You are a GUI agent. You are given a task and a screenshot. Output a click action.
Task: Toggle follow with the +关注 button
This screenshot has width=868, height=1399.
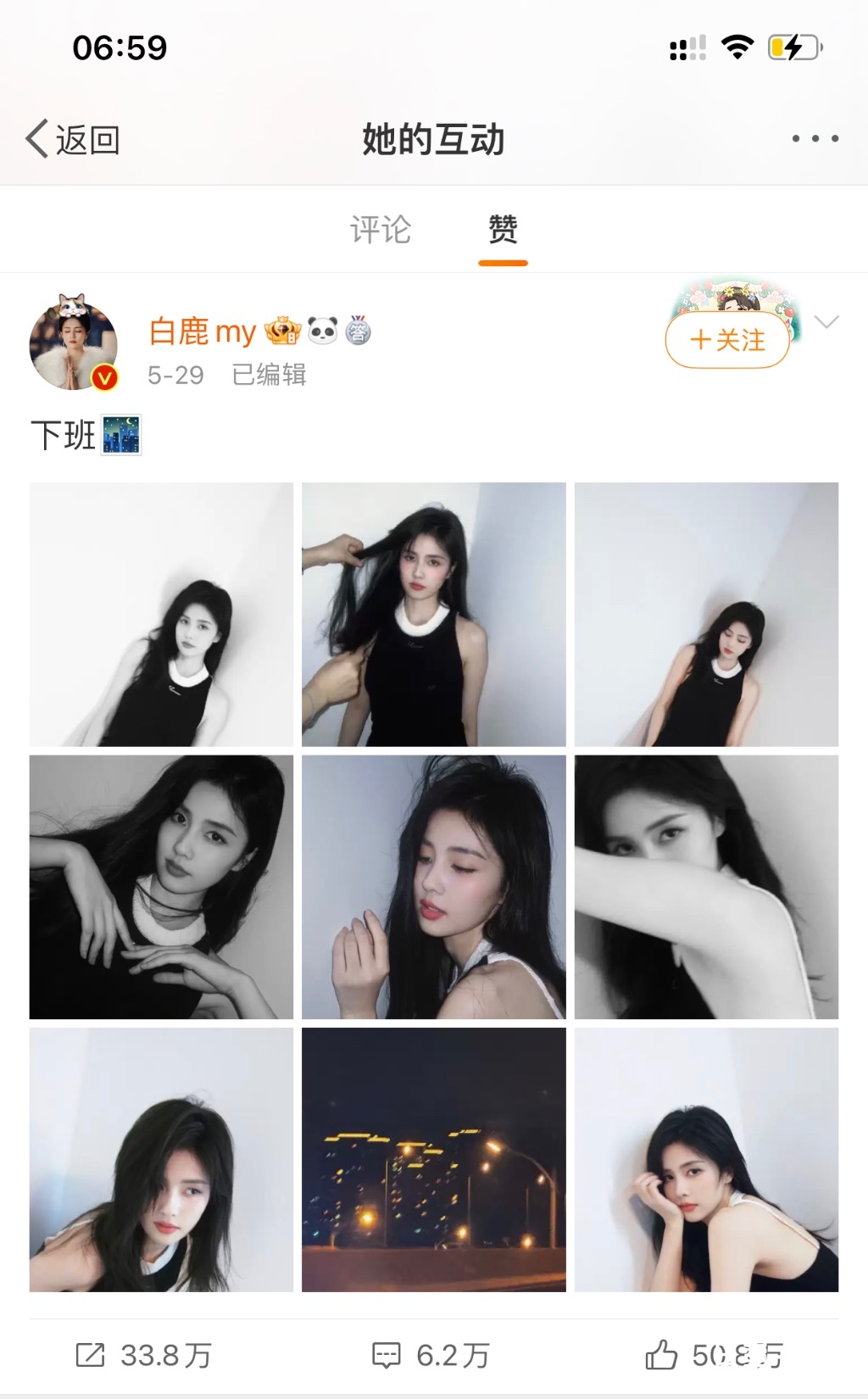tap(727, 340)
